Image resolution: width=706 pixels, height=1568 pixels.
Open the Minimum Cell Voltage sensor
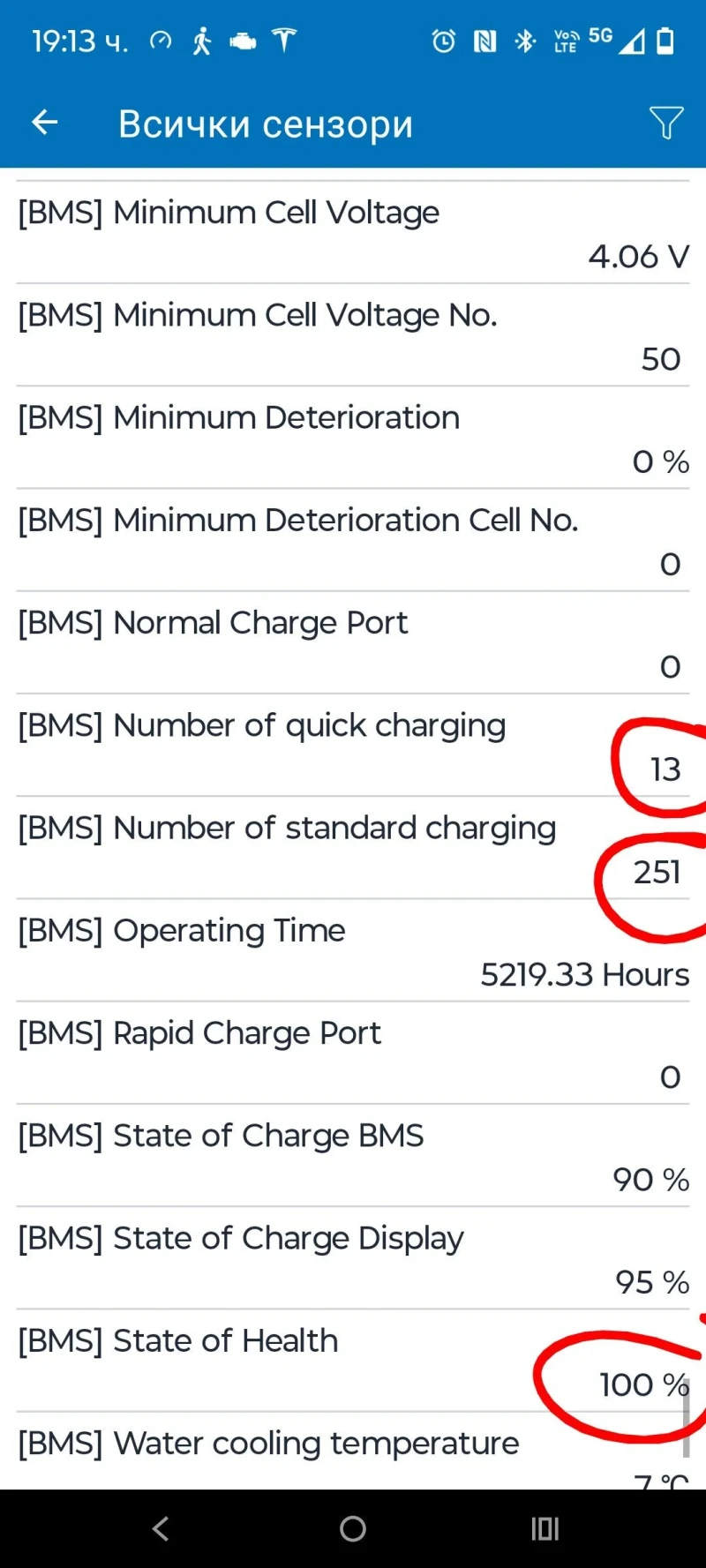[x=353, y=233]
